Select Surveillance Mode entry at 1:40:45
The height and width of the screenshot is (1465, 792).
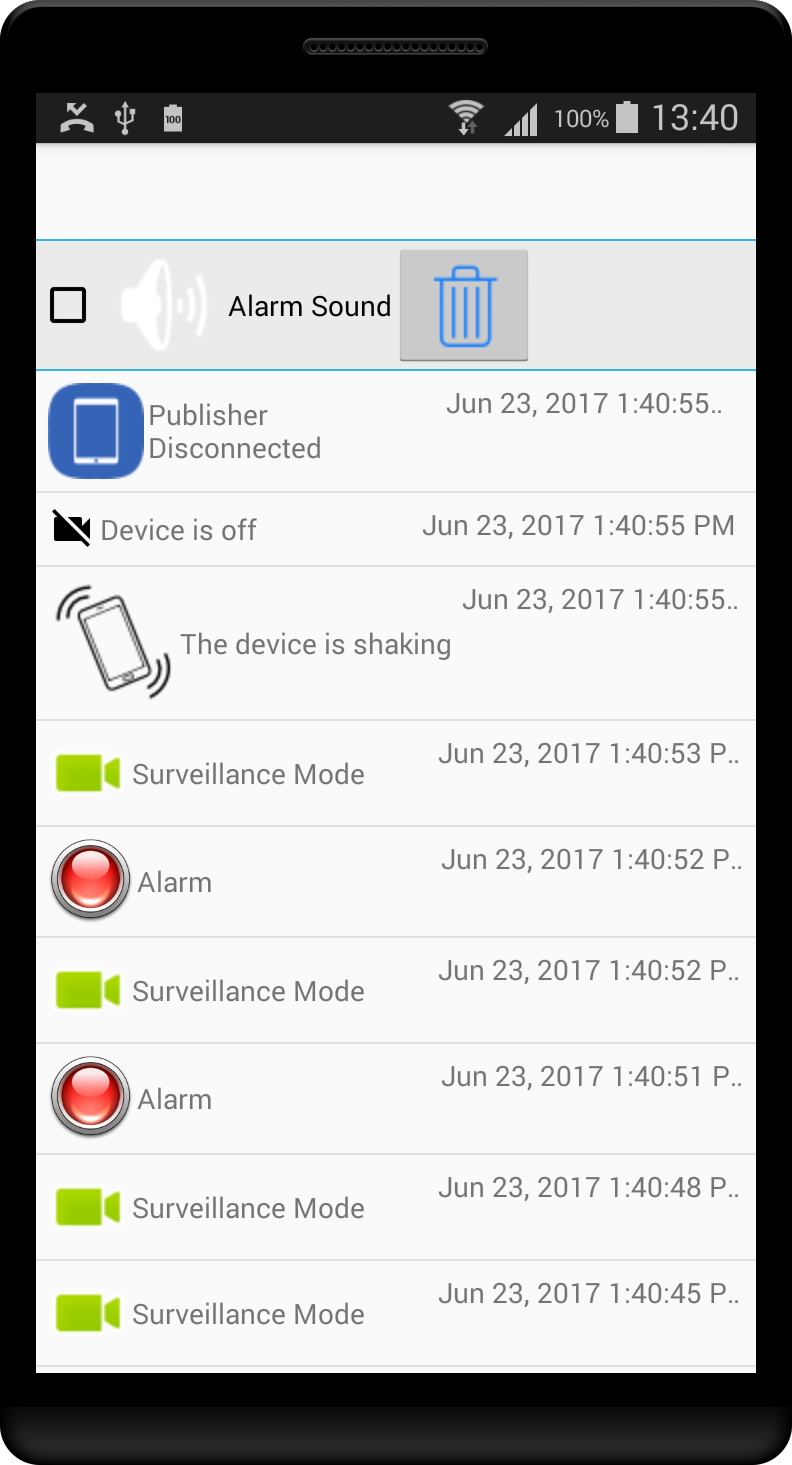click(x=396, y=1313)
